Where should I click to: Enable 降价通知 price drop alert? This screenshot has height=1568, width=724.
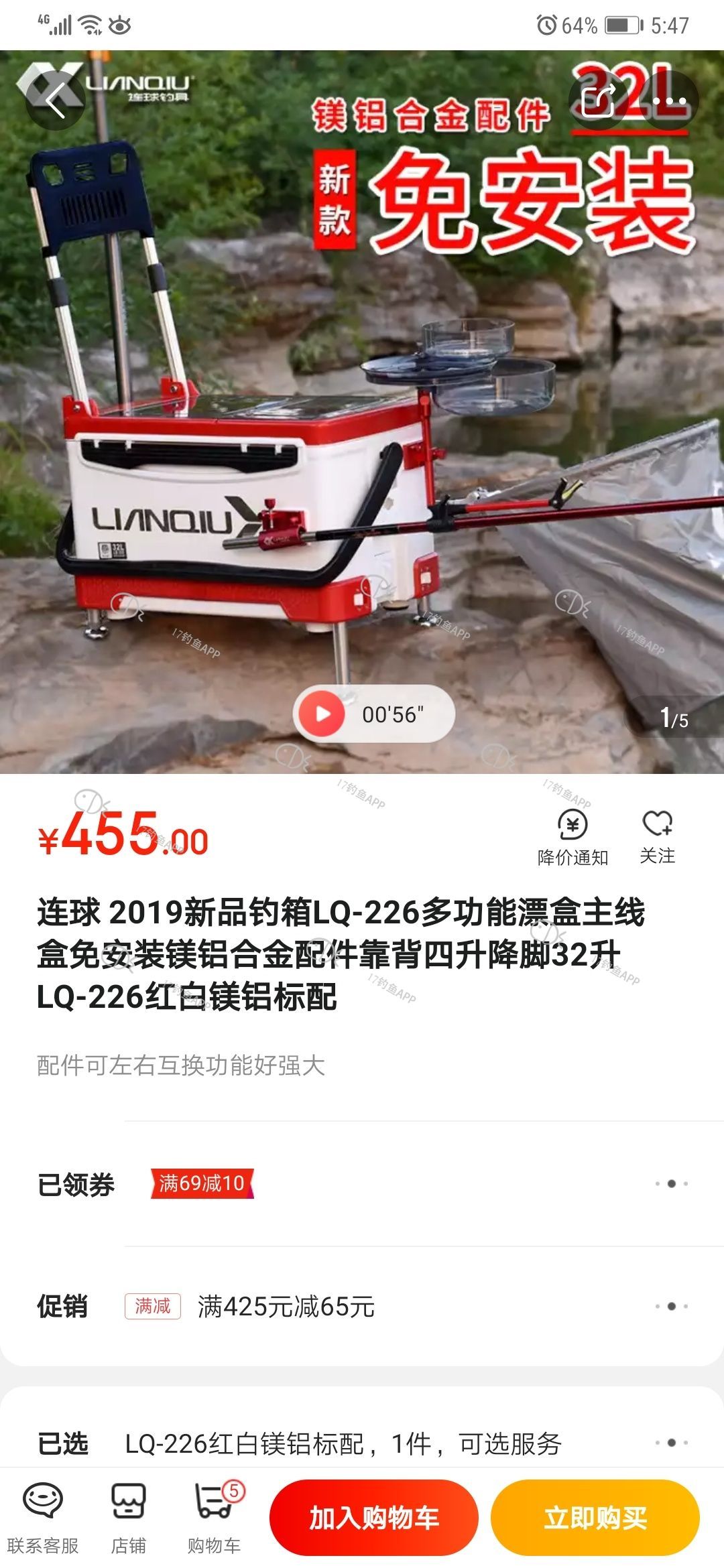(572, 836)
